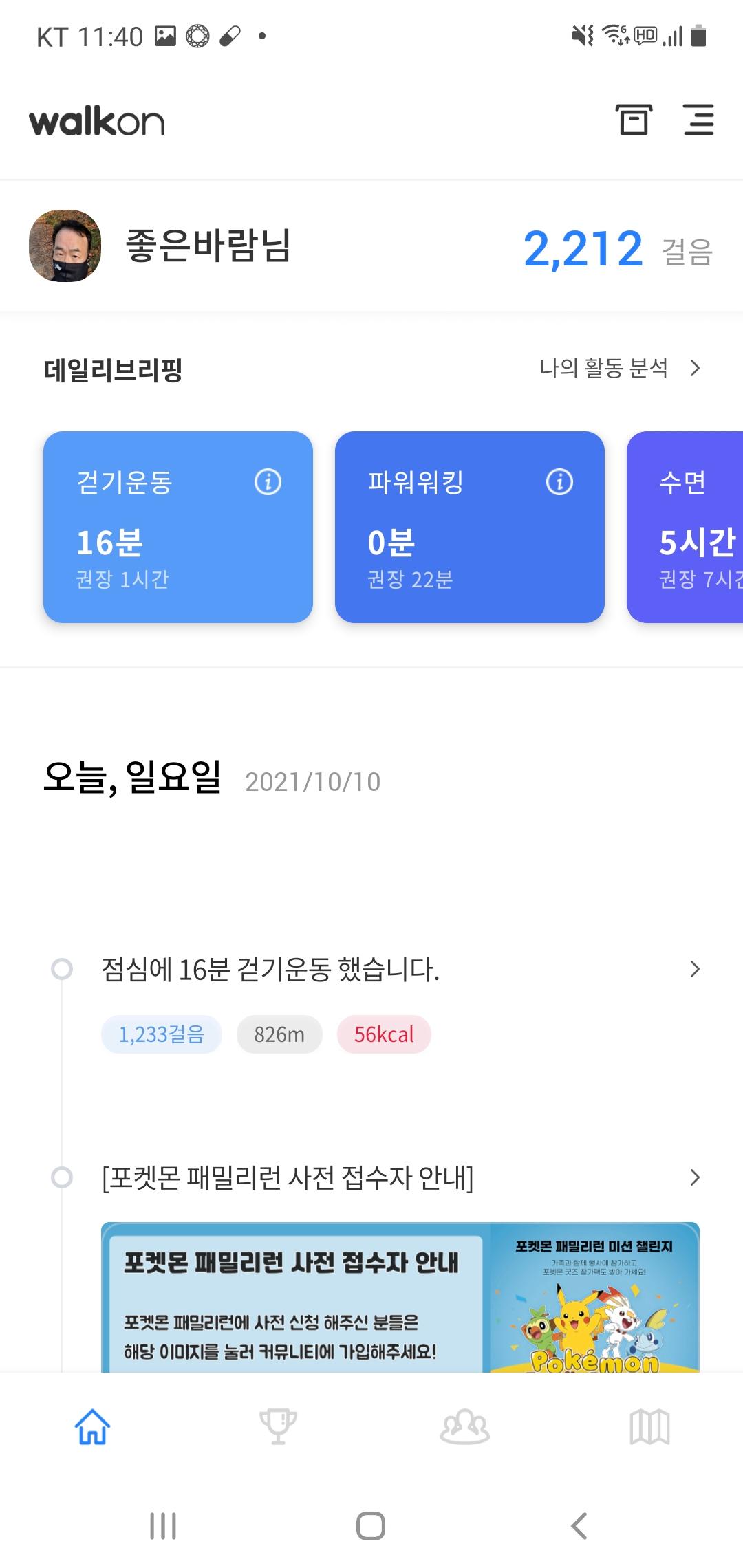Tap the 좋은바람님 profile picture

pos(65,246)
